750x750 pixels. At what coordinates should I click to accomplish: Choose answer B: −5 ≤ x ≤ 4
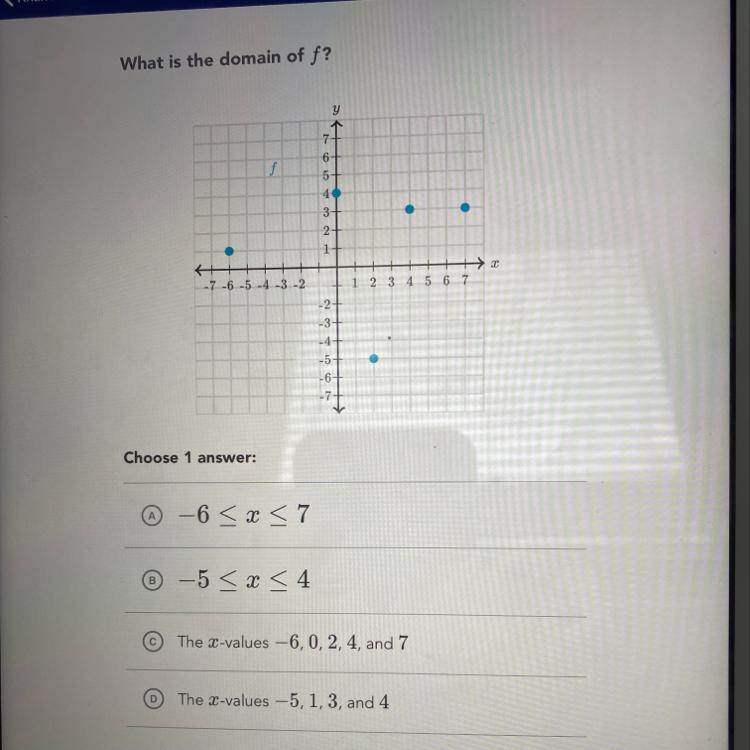[152, 581]
